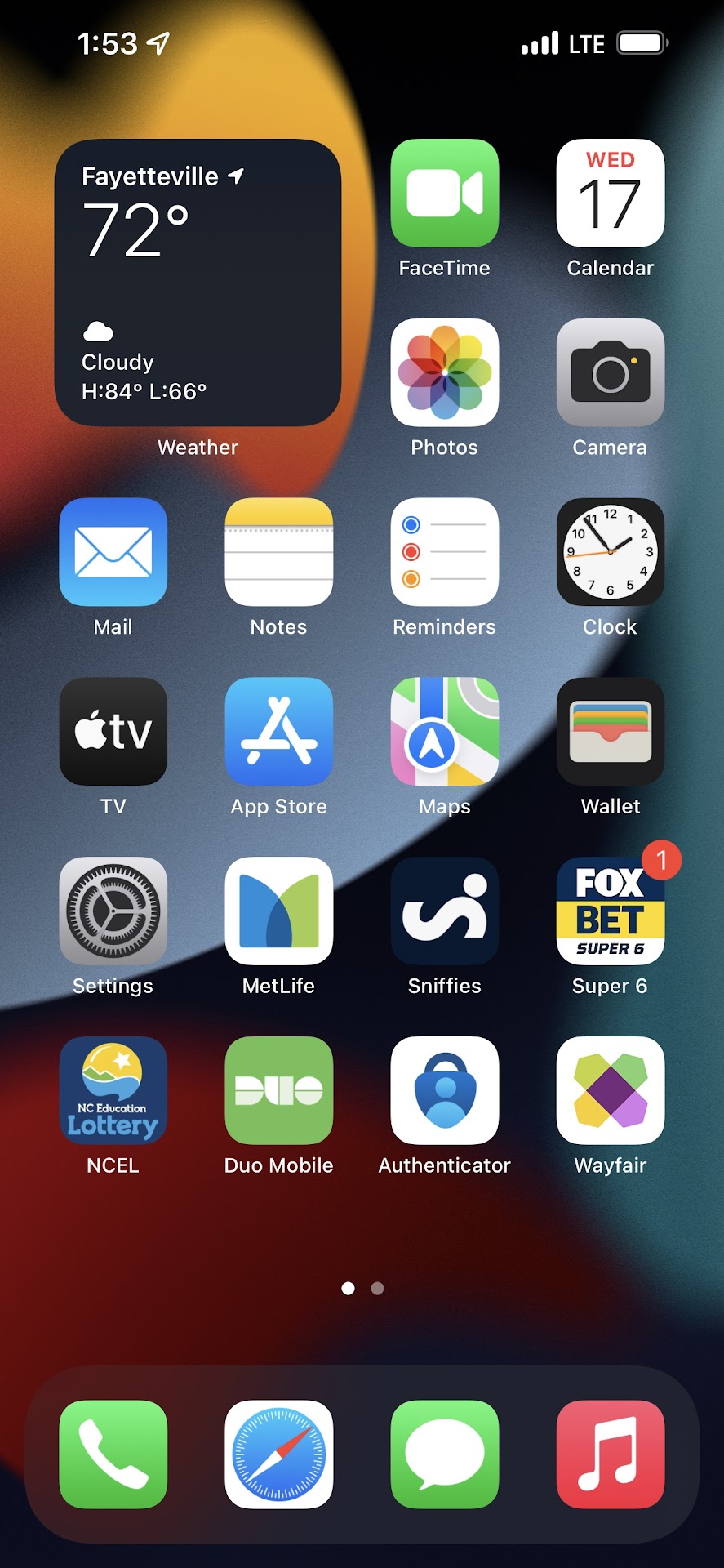Open the Fayetteville weather widget
This screenshot has height=1568, width=724.
[198, 283]
